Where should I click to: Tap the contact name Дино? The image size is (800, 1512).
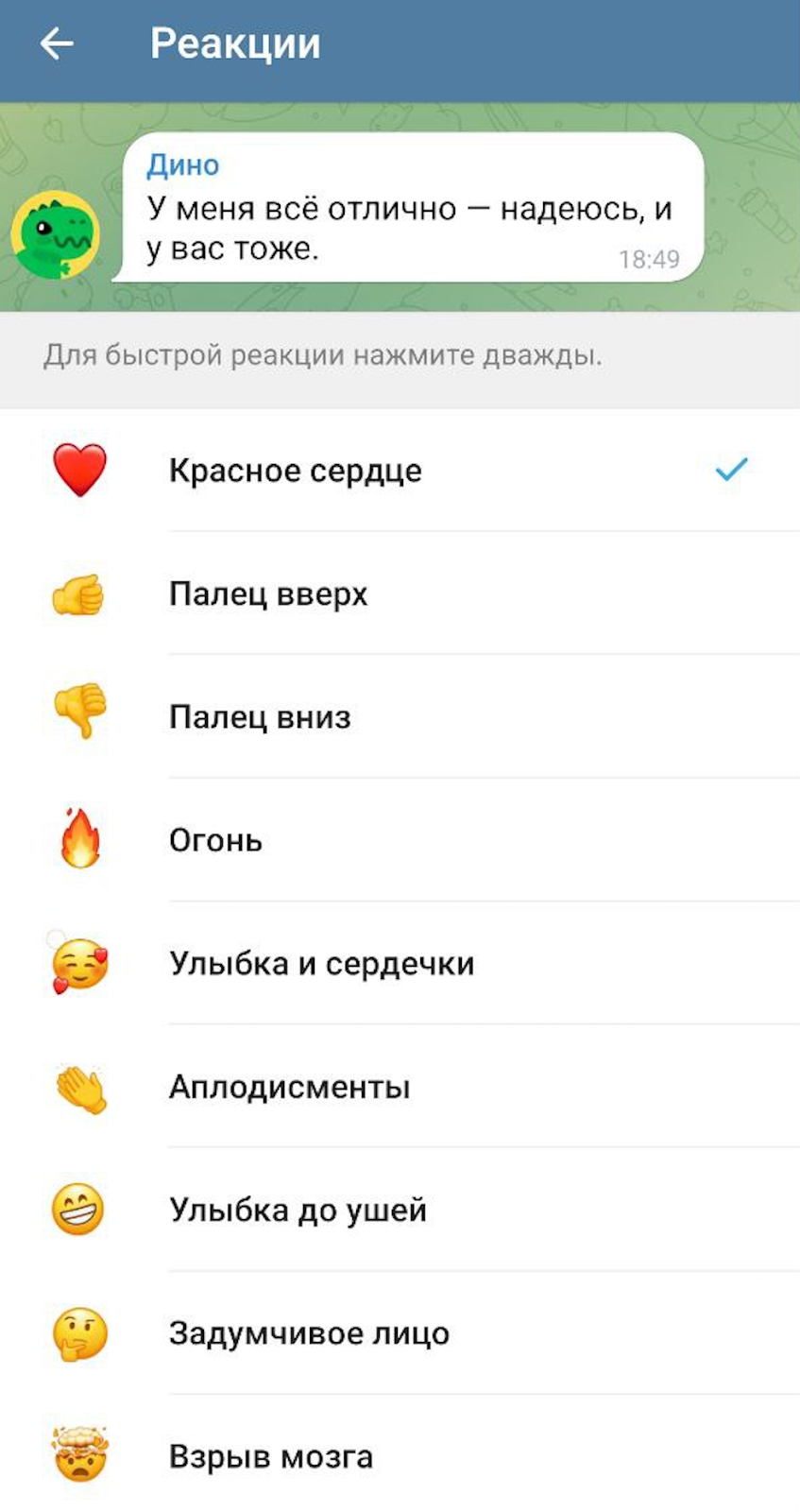point(183,164)
